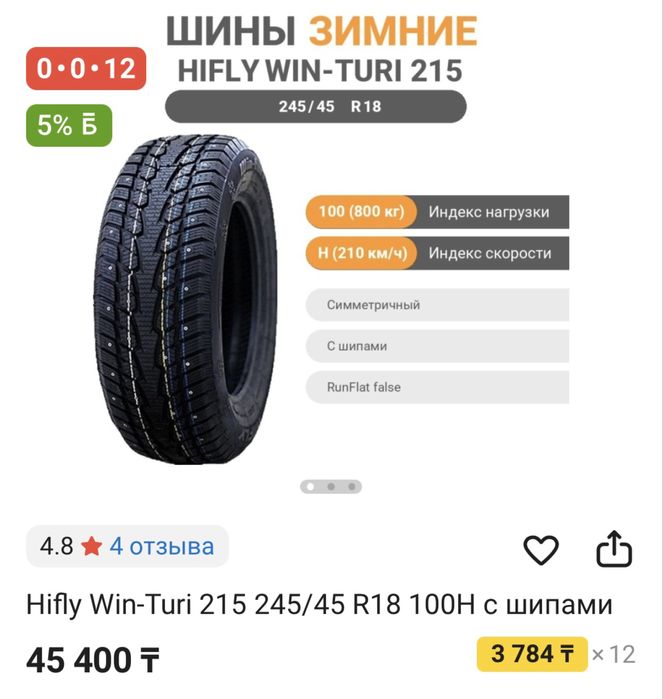This screenshot has width=663, height=699.
Task: Share this tire listing
Action: [614, 548]
